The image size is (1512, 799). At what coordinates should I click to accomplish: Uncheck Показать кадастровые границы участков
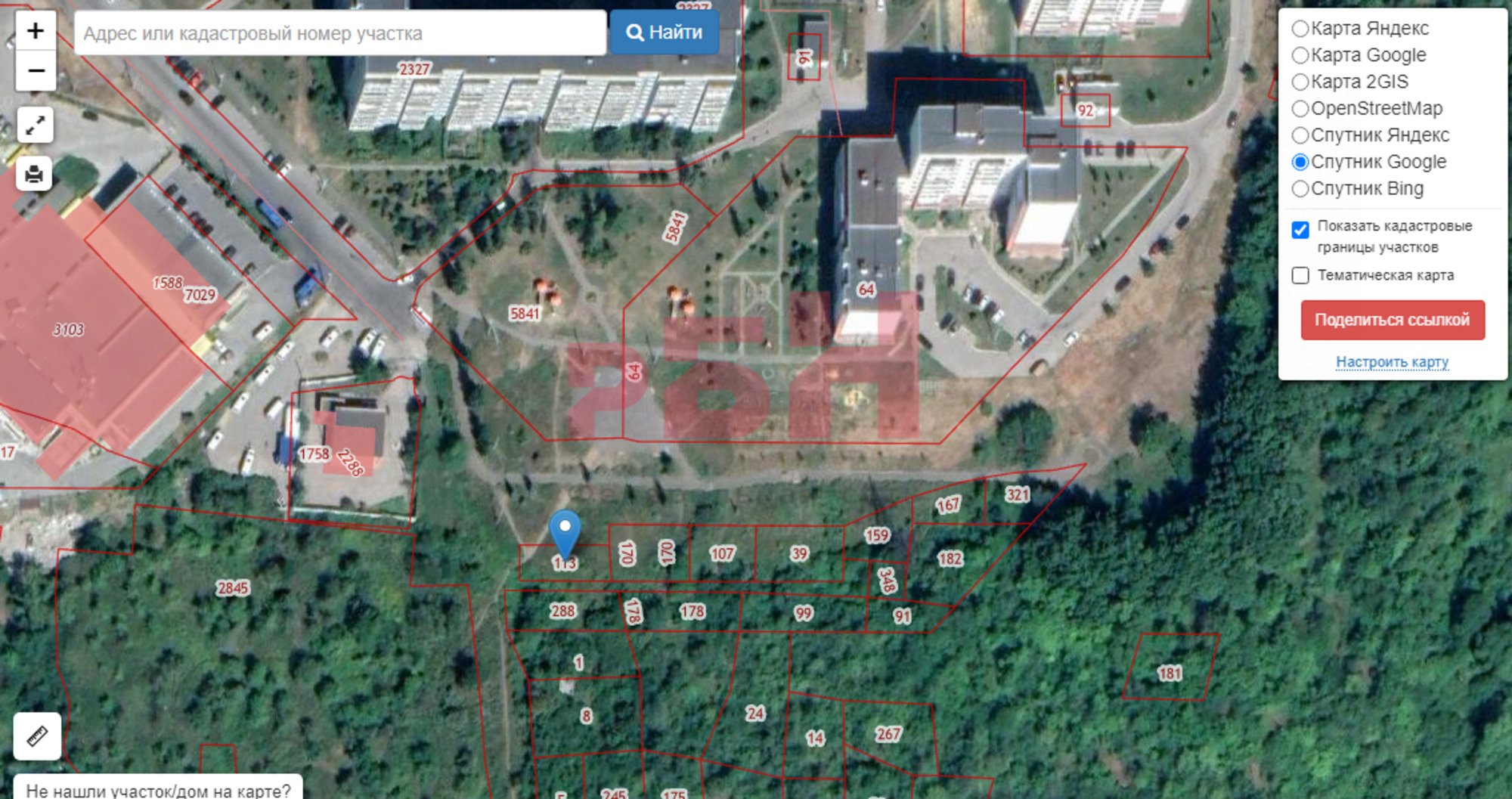coord(1300,230)
